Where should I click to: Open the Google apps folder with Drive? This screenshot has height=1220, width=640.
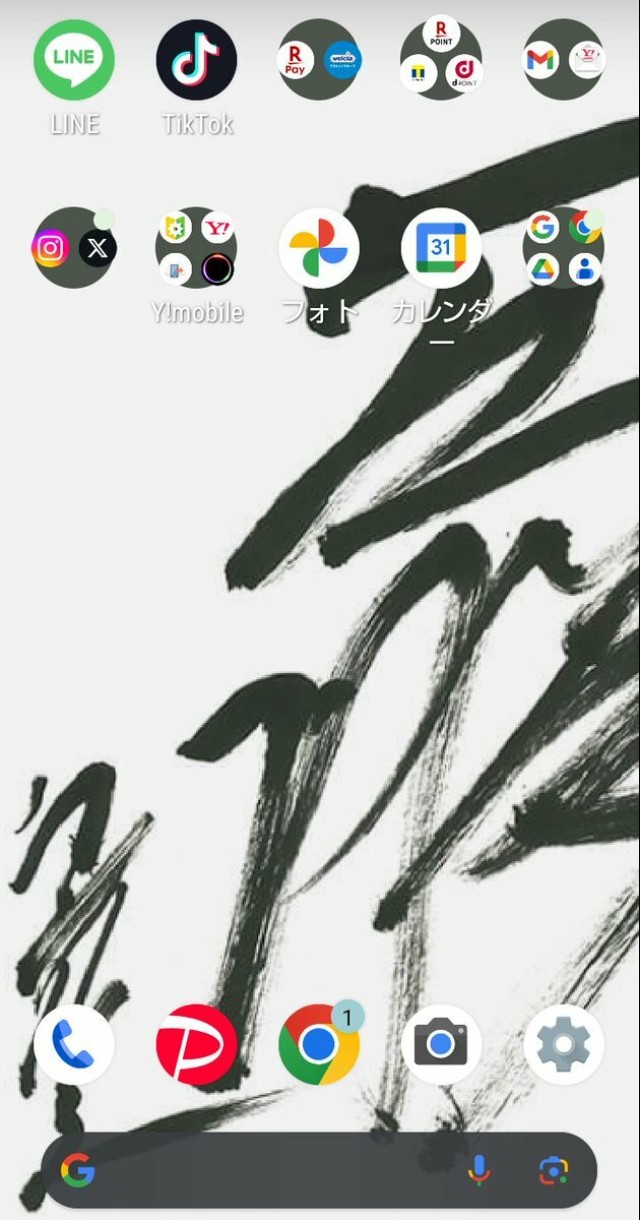[564, 248]
